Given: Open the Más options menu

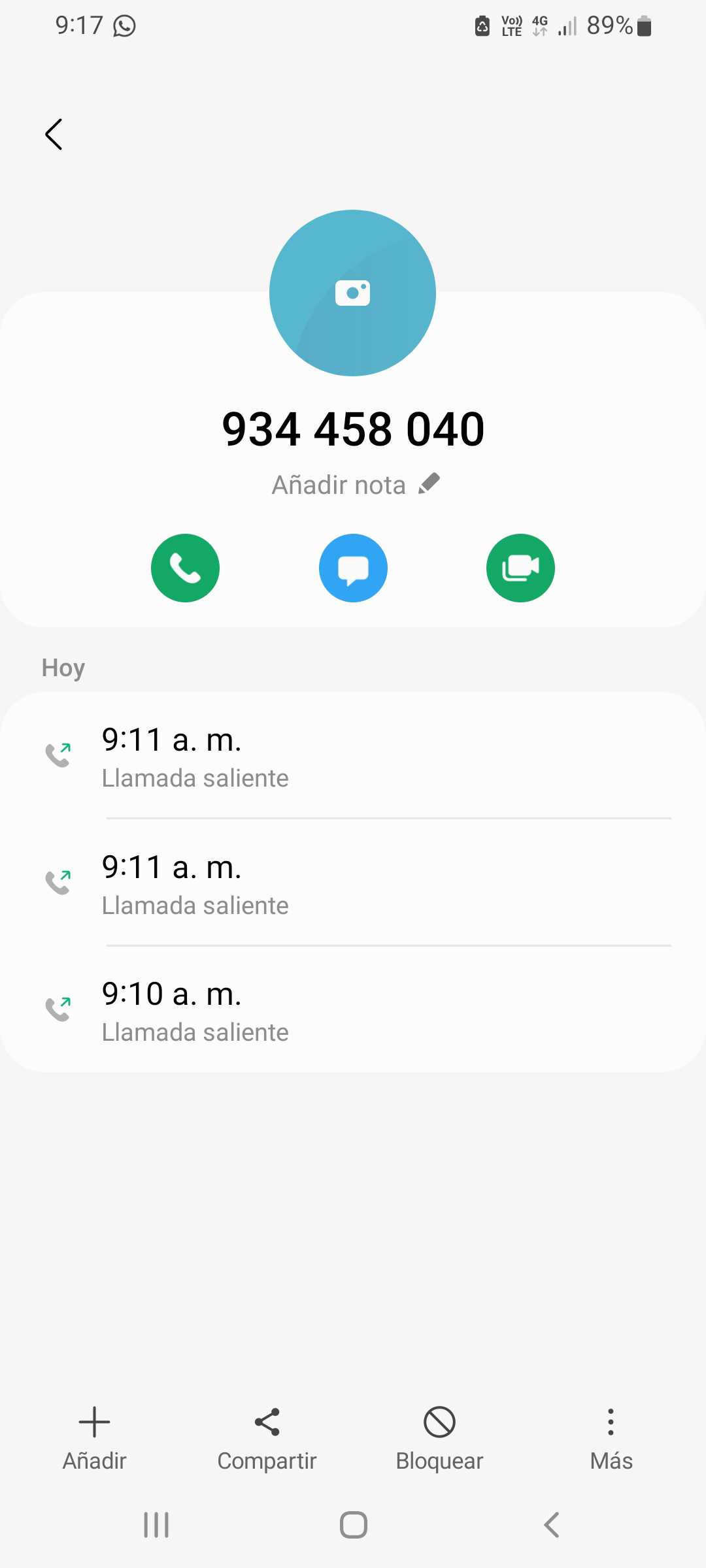Looking at the screenshot, I should coord(611,1437).
